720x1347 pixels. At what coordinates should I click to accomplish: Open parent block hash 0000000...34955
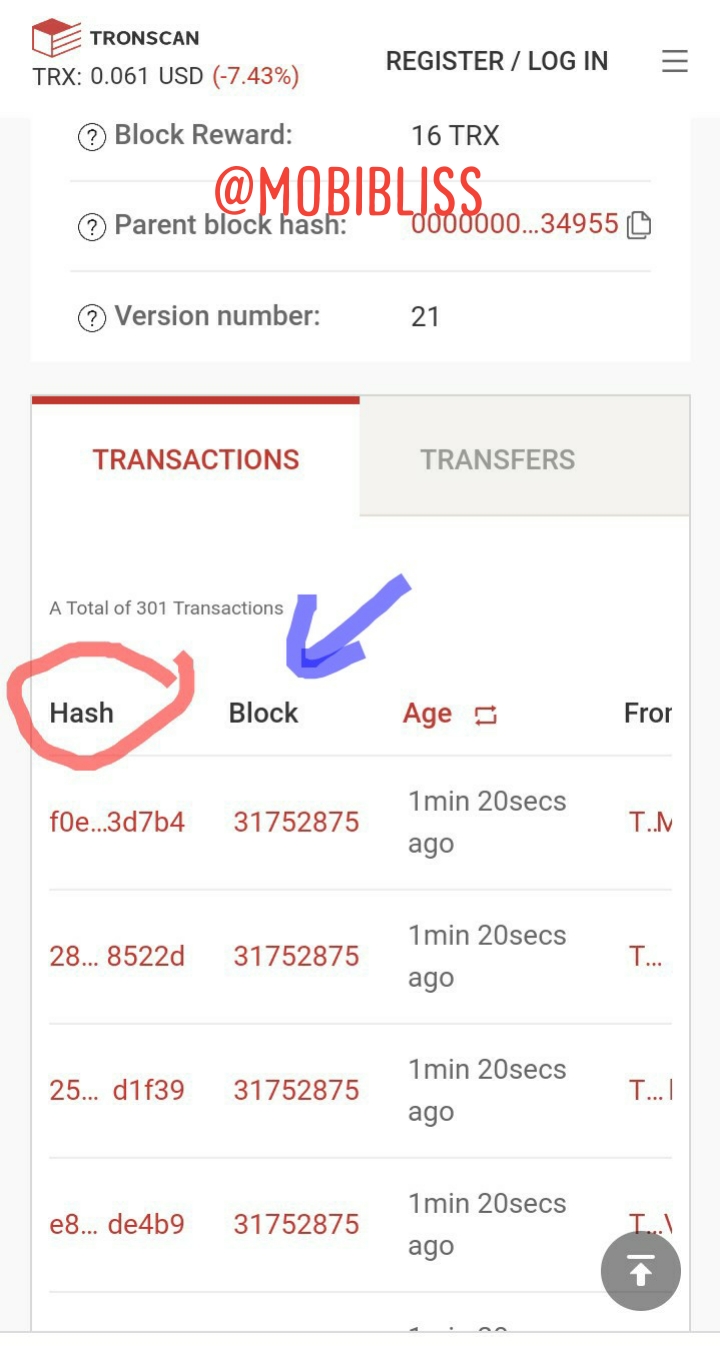[514, 224]
